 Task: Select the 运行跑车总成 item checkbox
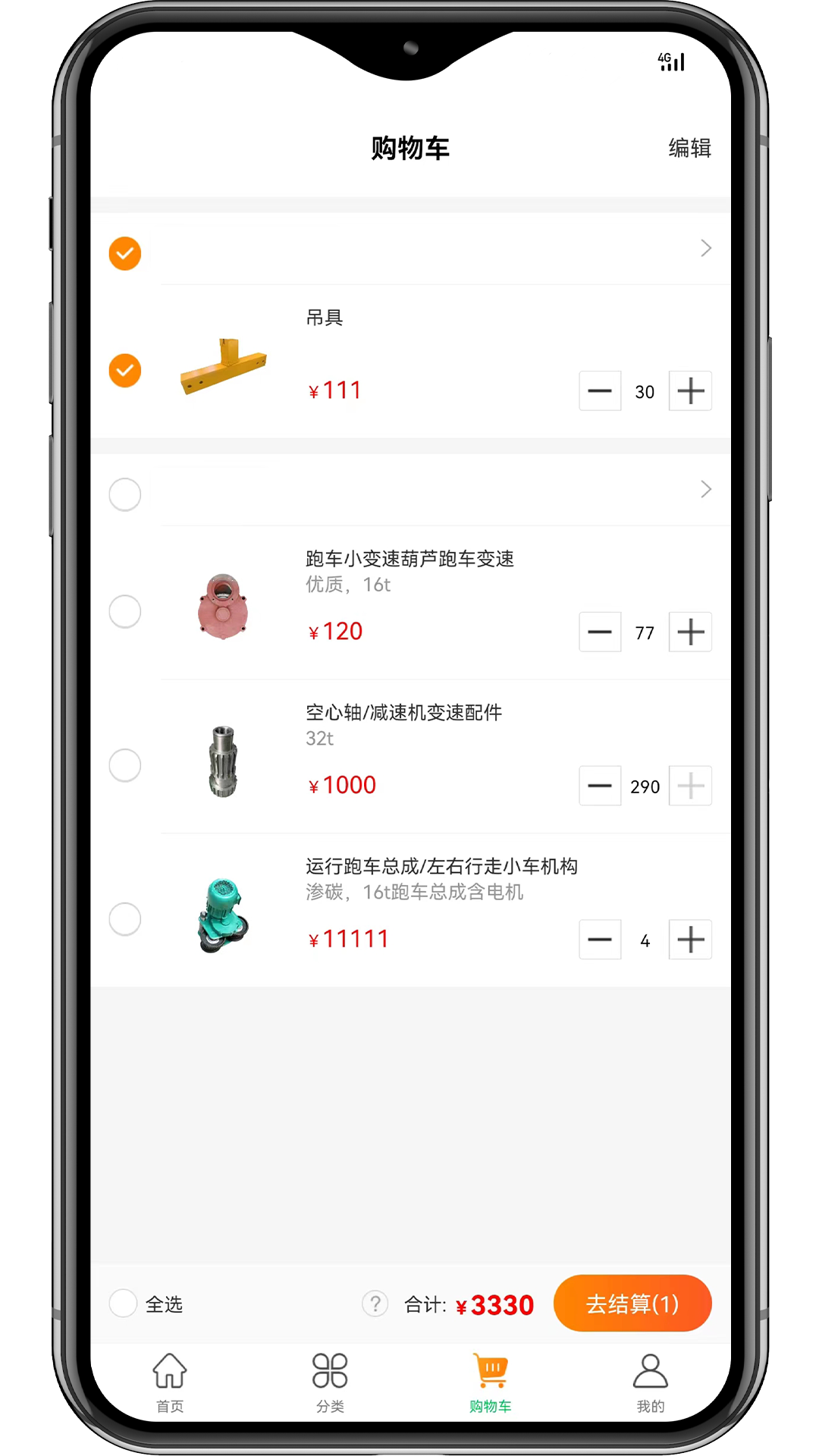125,919
